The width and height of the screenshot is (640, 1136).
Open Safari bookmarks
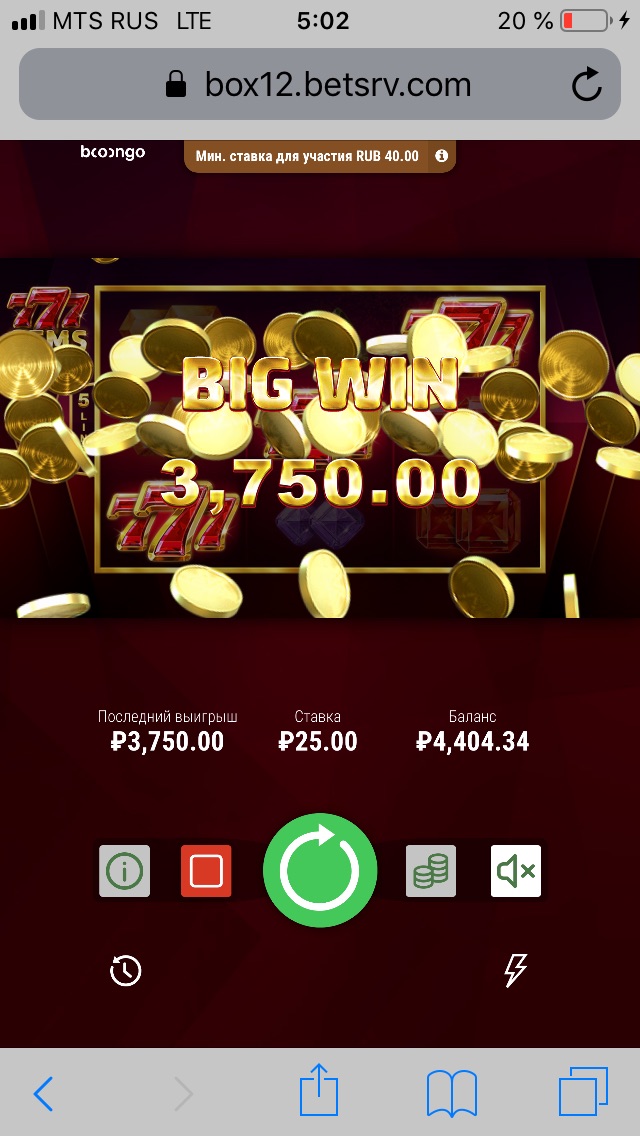coord(452,1093)
